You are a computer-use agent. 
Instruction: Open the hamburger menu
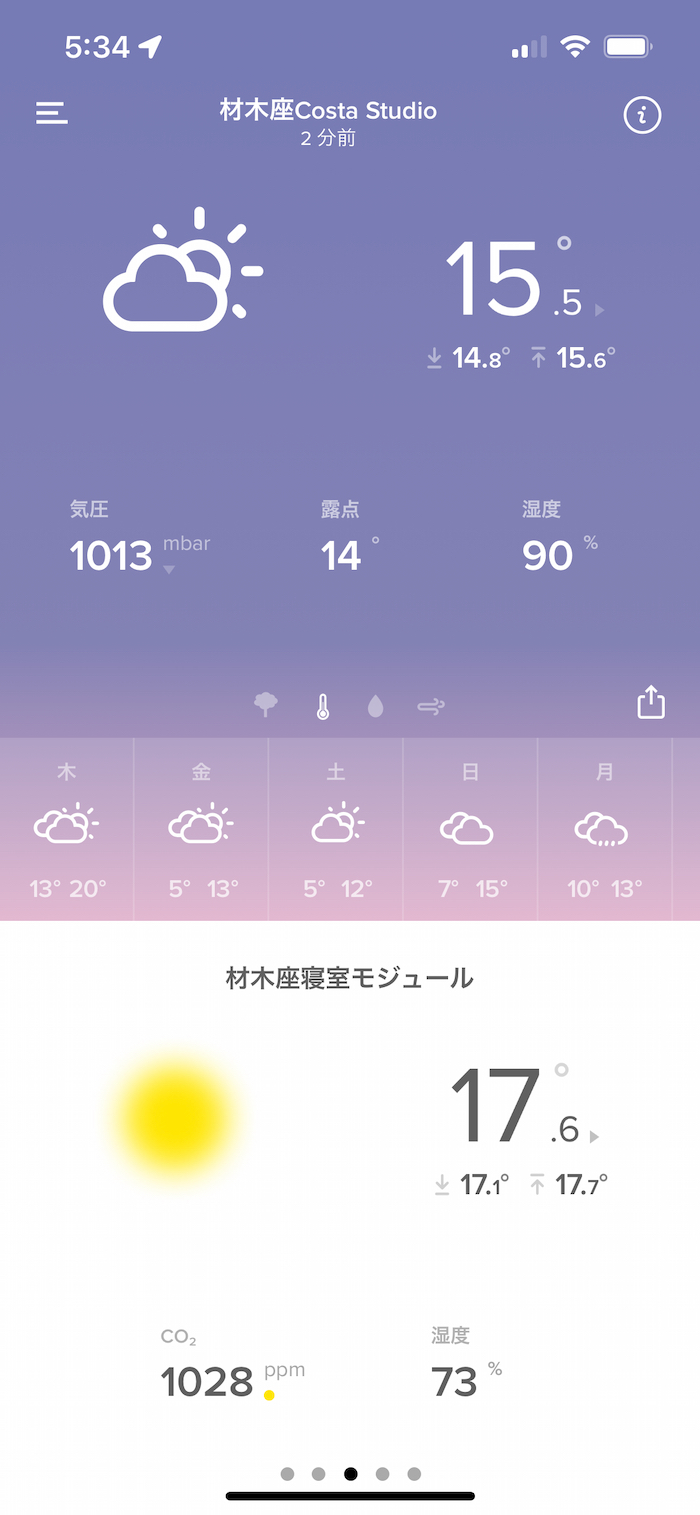coord(52,113)
